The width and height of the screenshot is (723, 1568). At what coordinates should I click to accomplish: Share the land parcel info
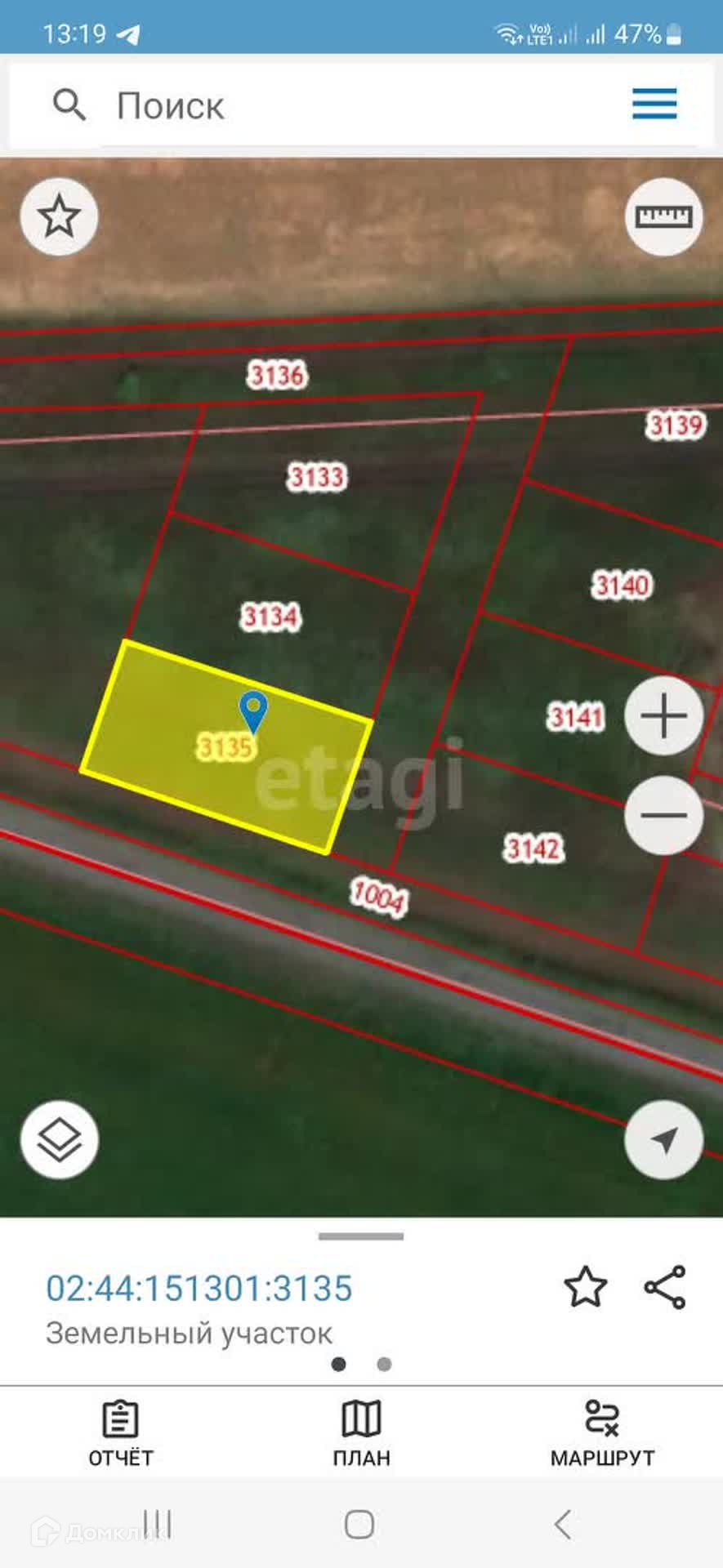coord(665,1288)
